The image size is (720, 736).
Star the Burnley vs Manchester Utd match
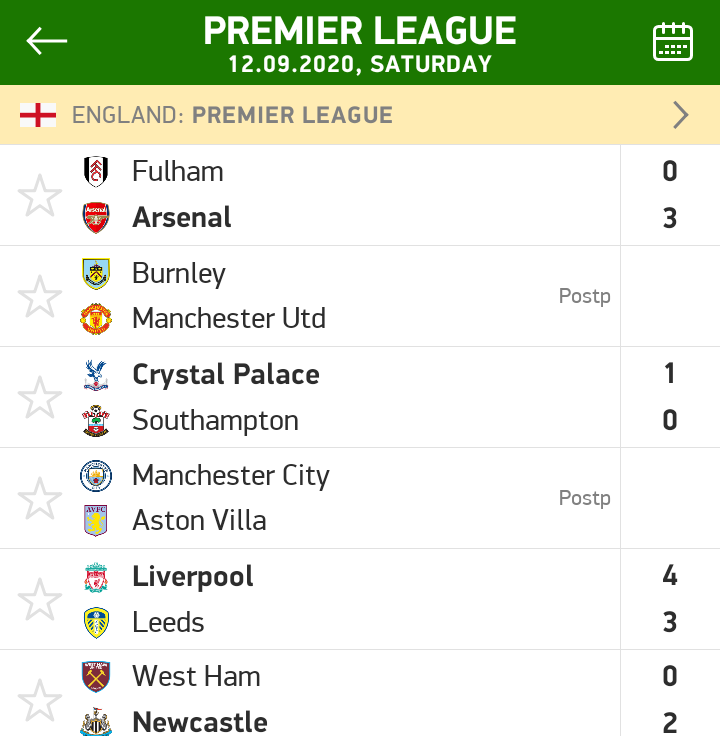pyautogui.click(x=40, y=296)
